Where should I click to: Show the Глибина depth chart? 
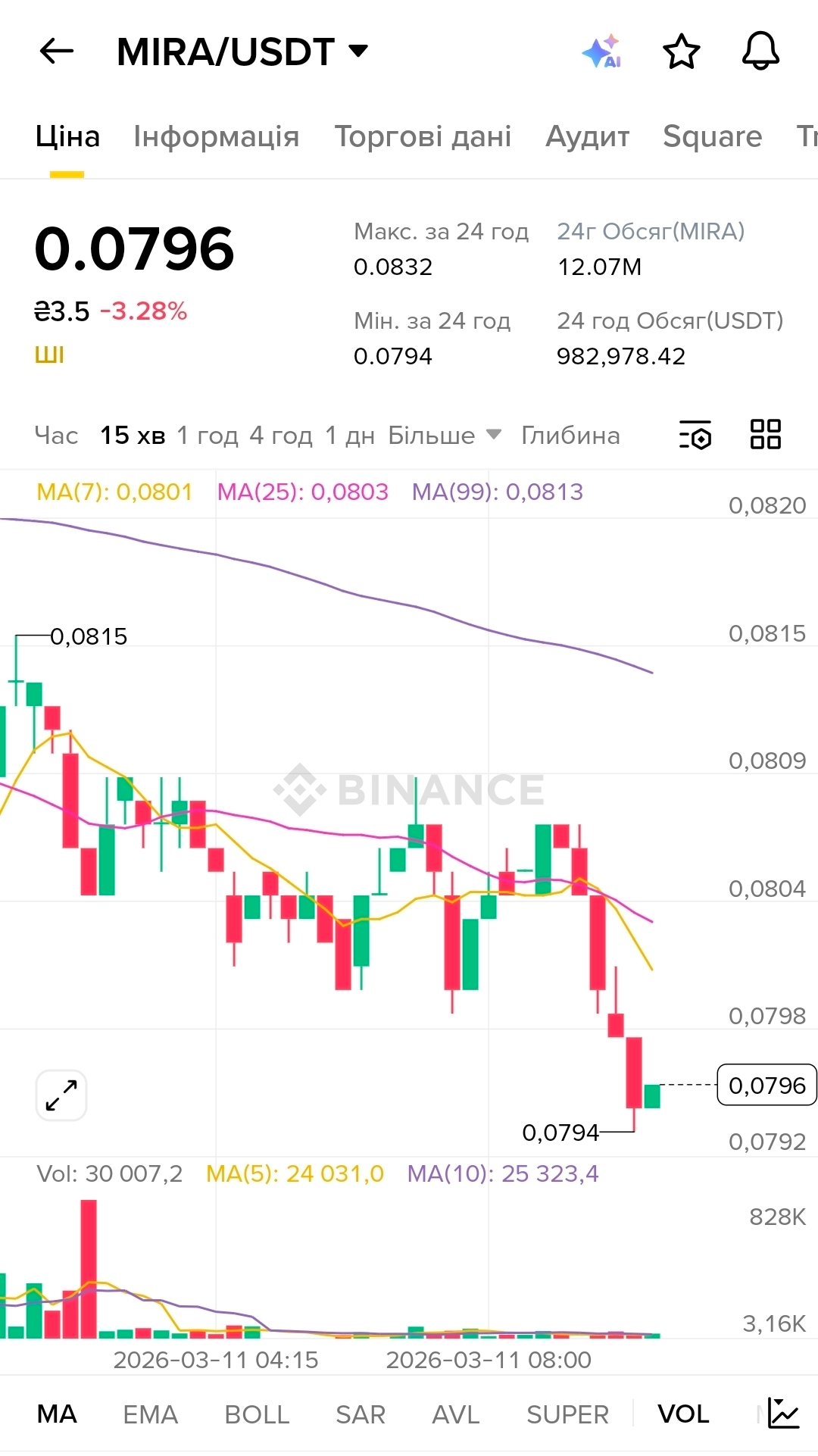pos(570,436)
